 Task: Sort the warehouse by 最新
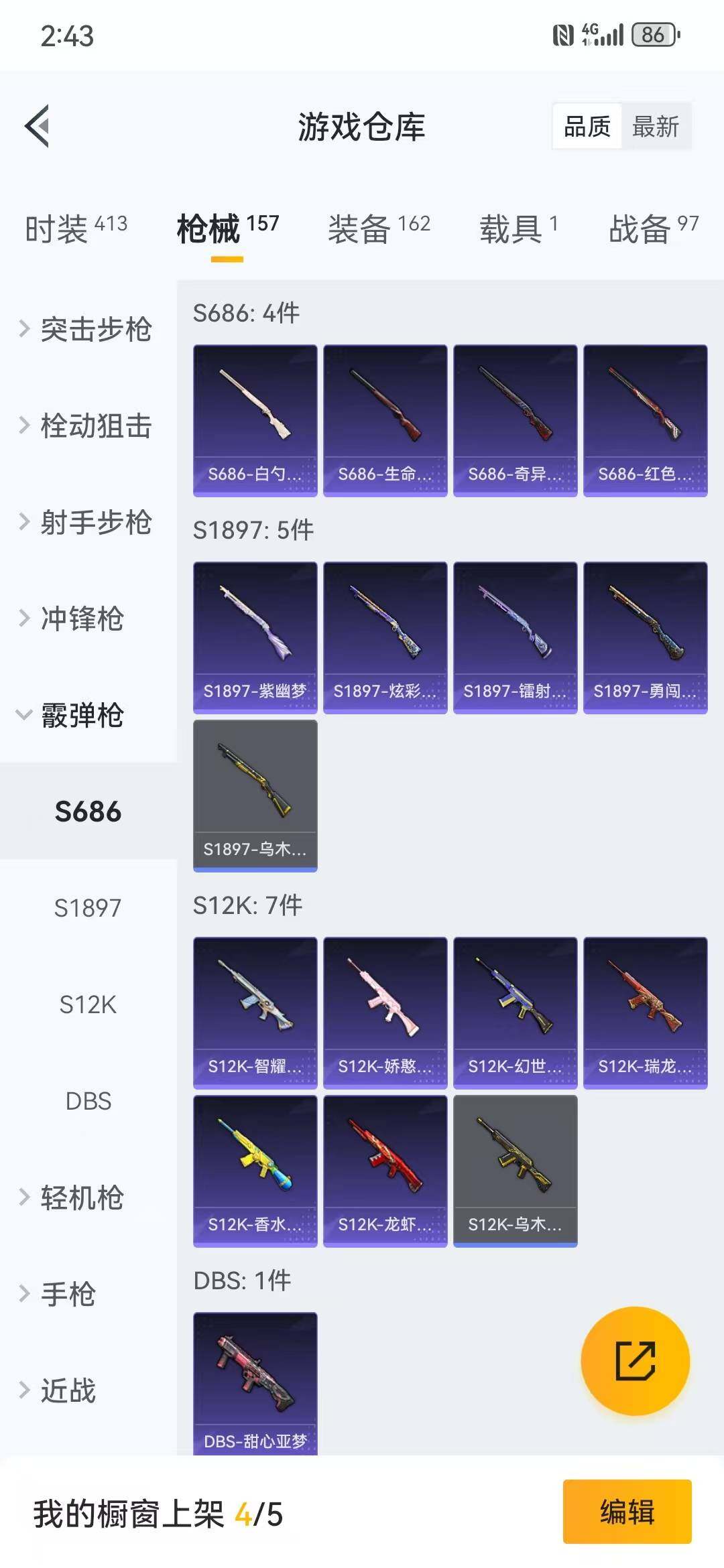655,126
